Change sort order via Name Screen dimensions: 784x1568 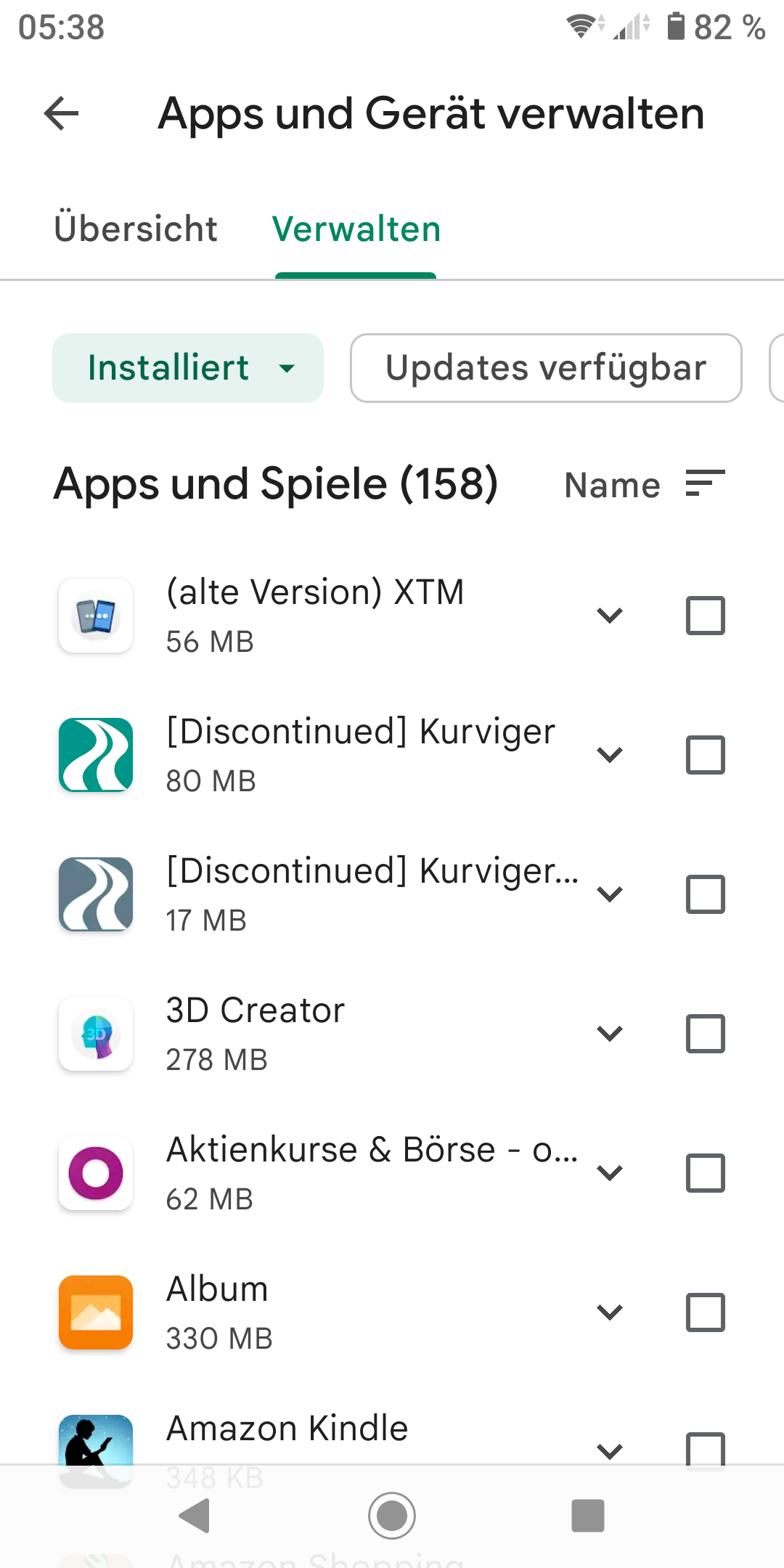[x=645, y=484]
